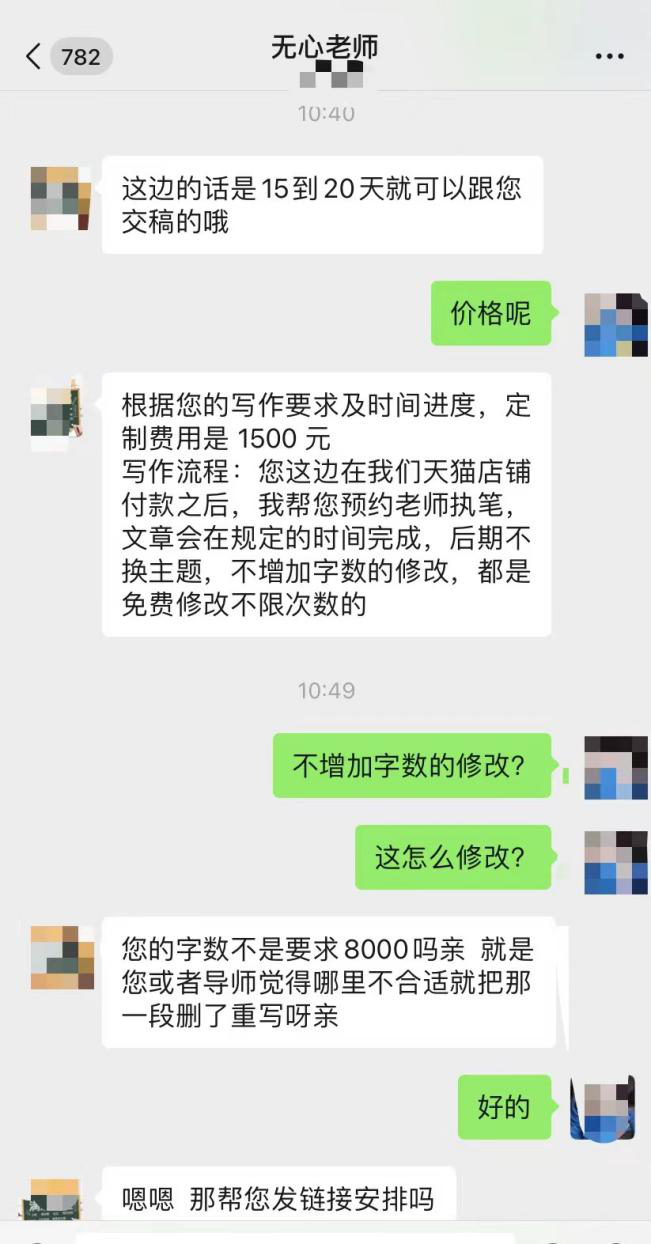Open sender's avatar beside '这边的话是15到20天' message
The image size is (651, 1244).
click(61, 199)
